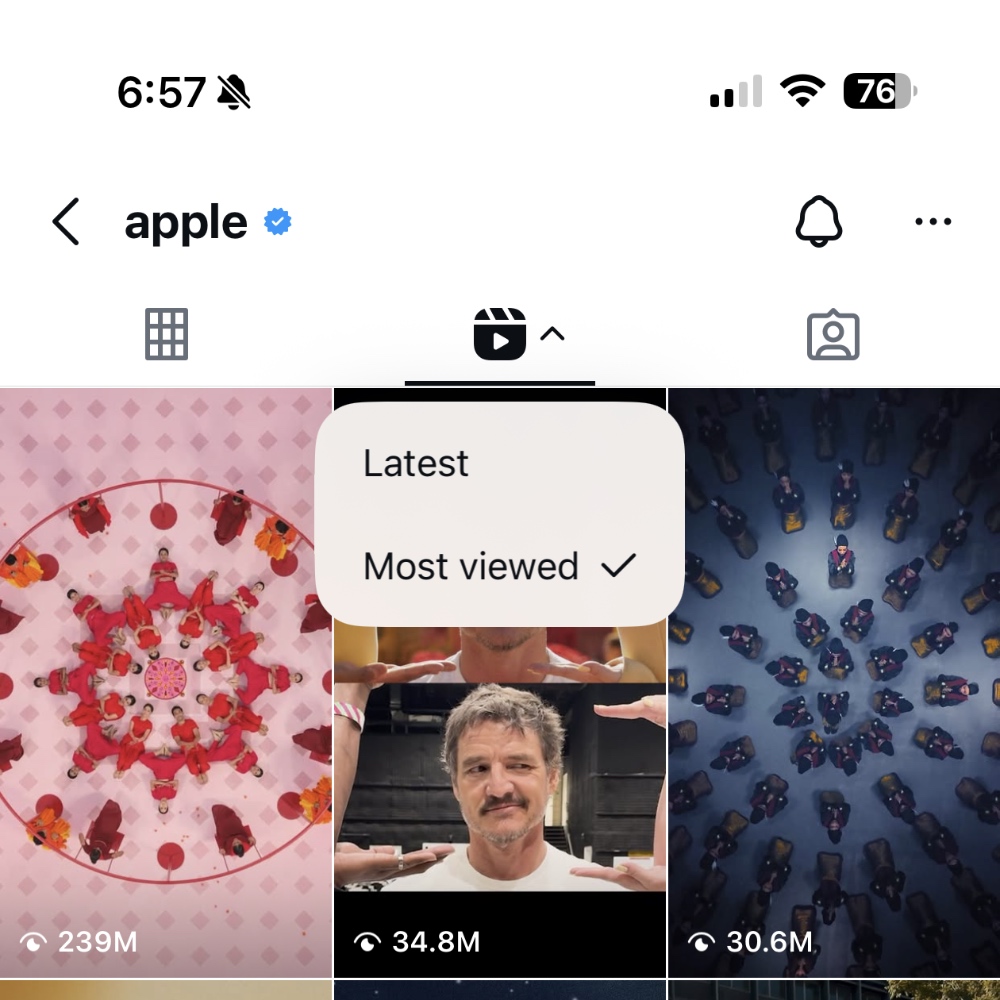Switch to the tagged photos tab
Viewport: 1000px width, 1000px height.
tap(833, 334)
